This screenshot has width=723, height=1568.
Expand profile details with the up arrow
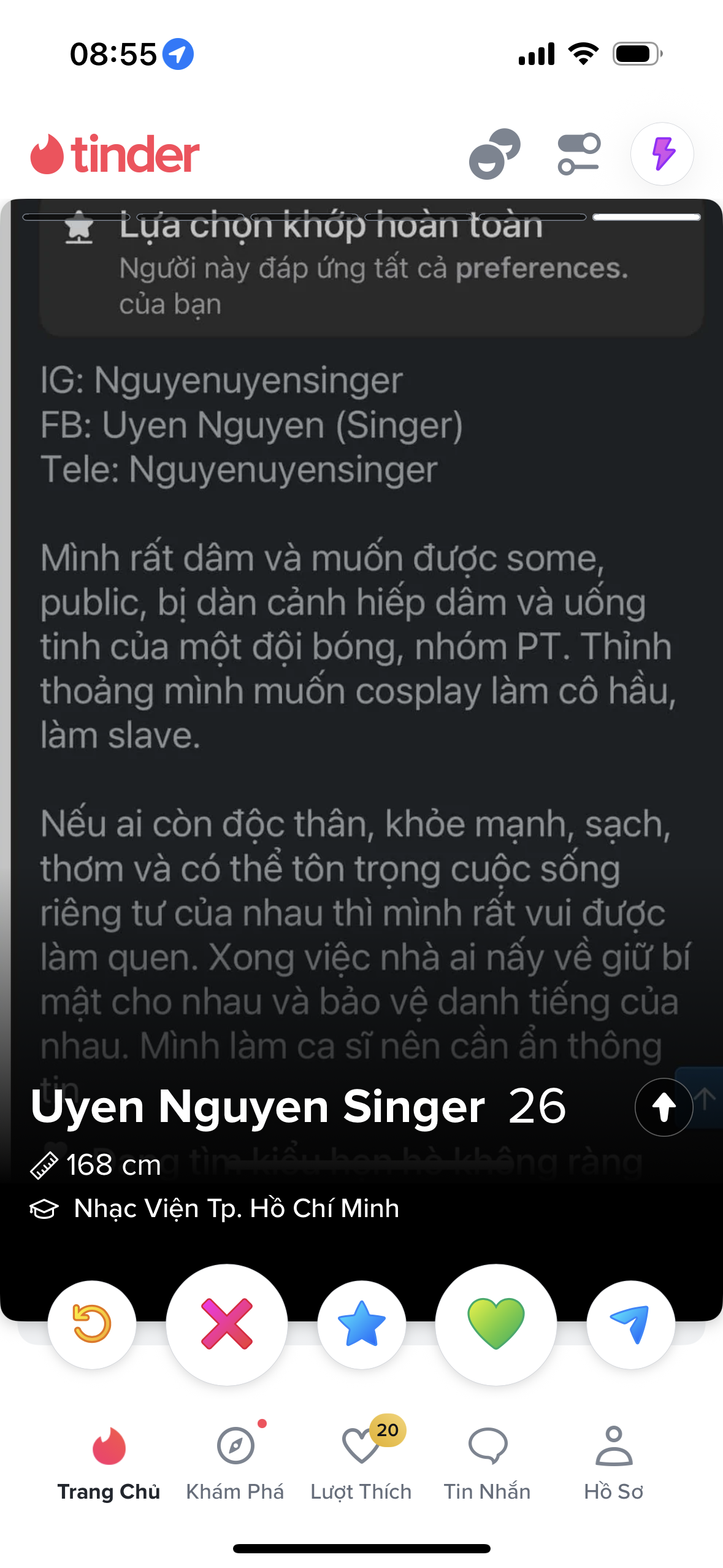[x=664, y=1107]
